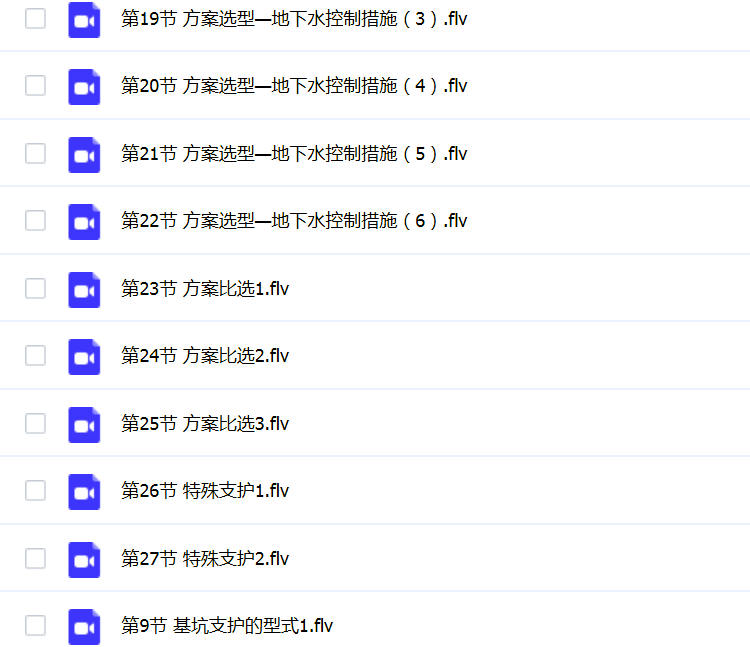Open 第26节 特殊支护1.flv
Image resolution: width=750 pixels, height=647 pixels.
coord(205,491)
